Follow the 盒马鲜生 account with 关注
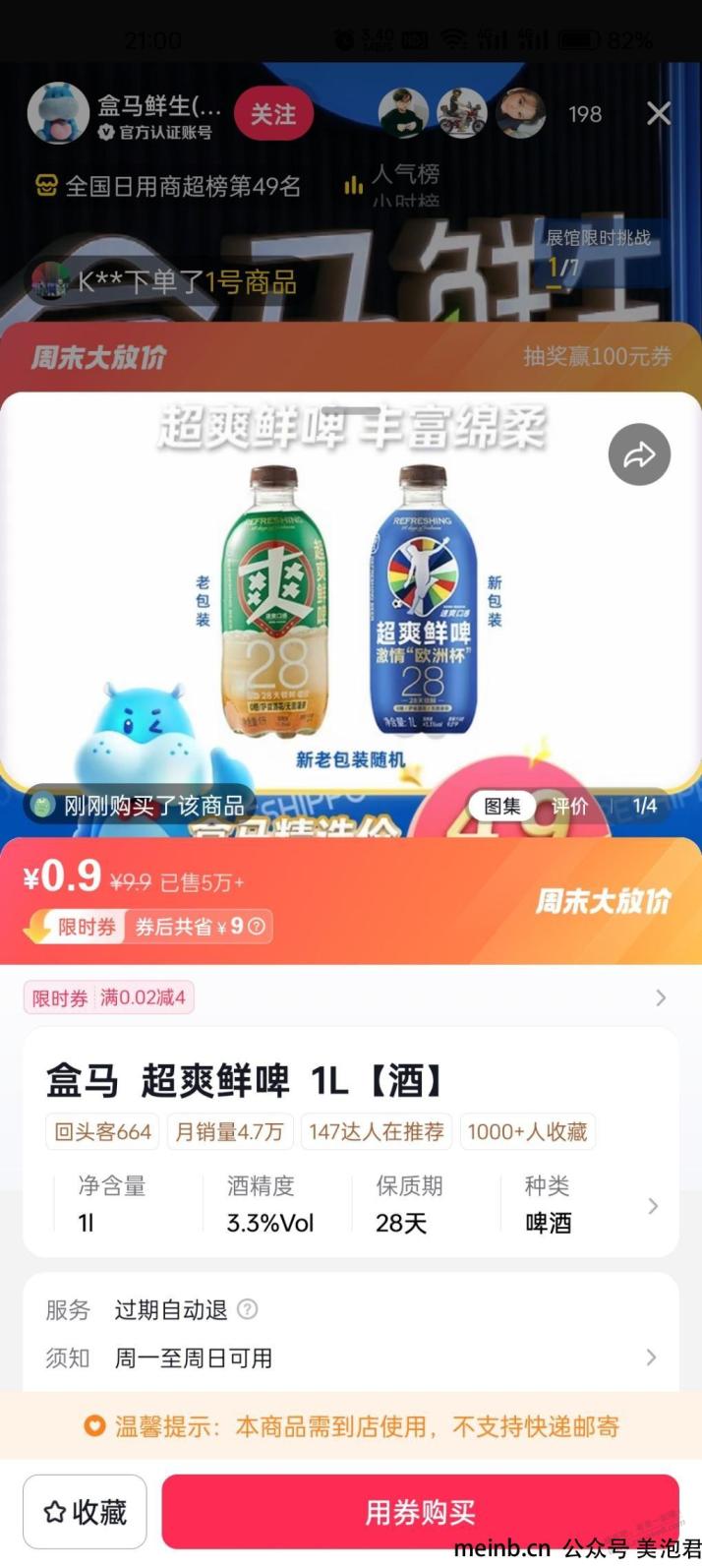Screen dimensions: 702x1568 tap(273, 114)
